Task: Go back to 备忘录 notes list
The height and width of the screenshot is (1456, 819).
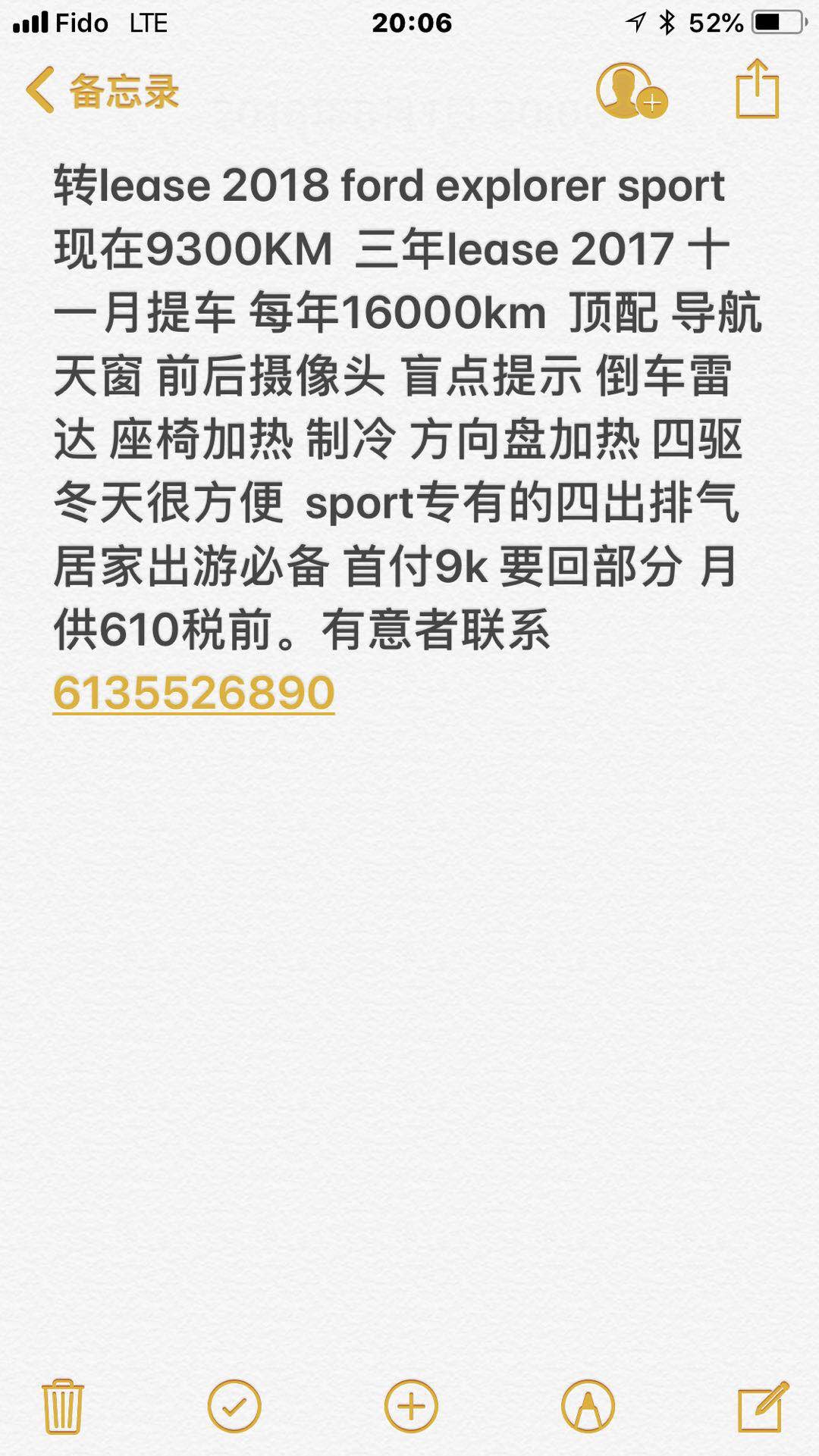Action: [102, 91]
